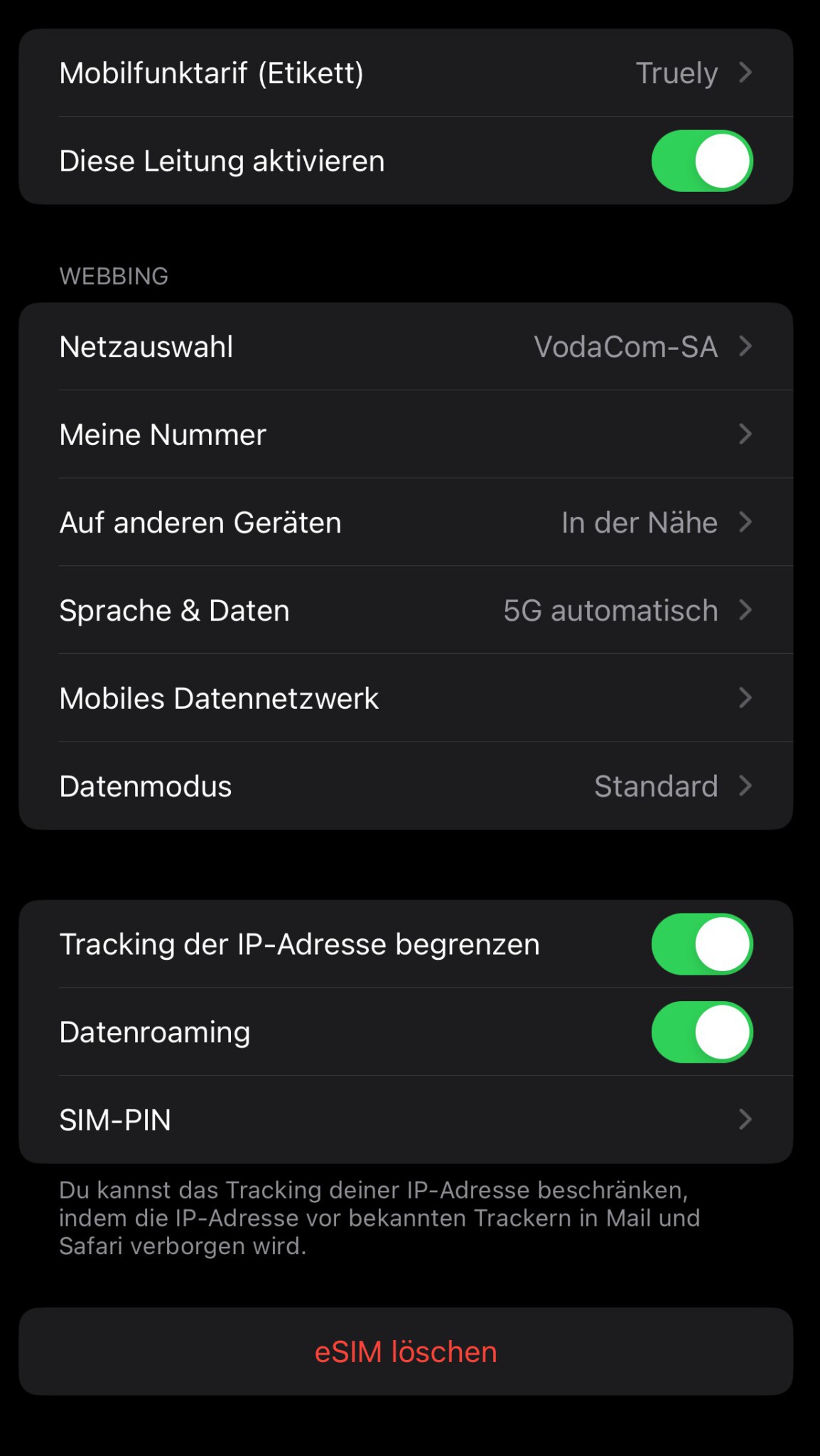
Task: Open Auf anderen Geräten
Action: 405,523
